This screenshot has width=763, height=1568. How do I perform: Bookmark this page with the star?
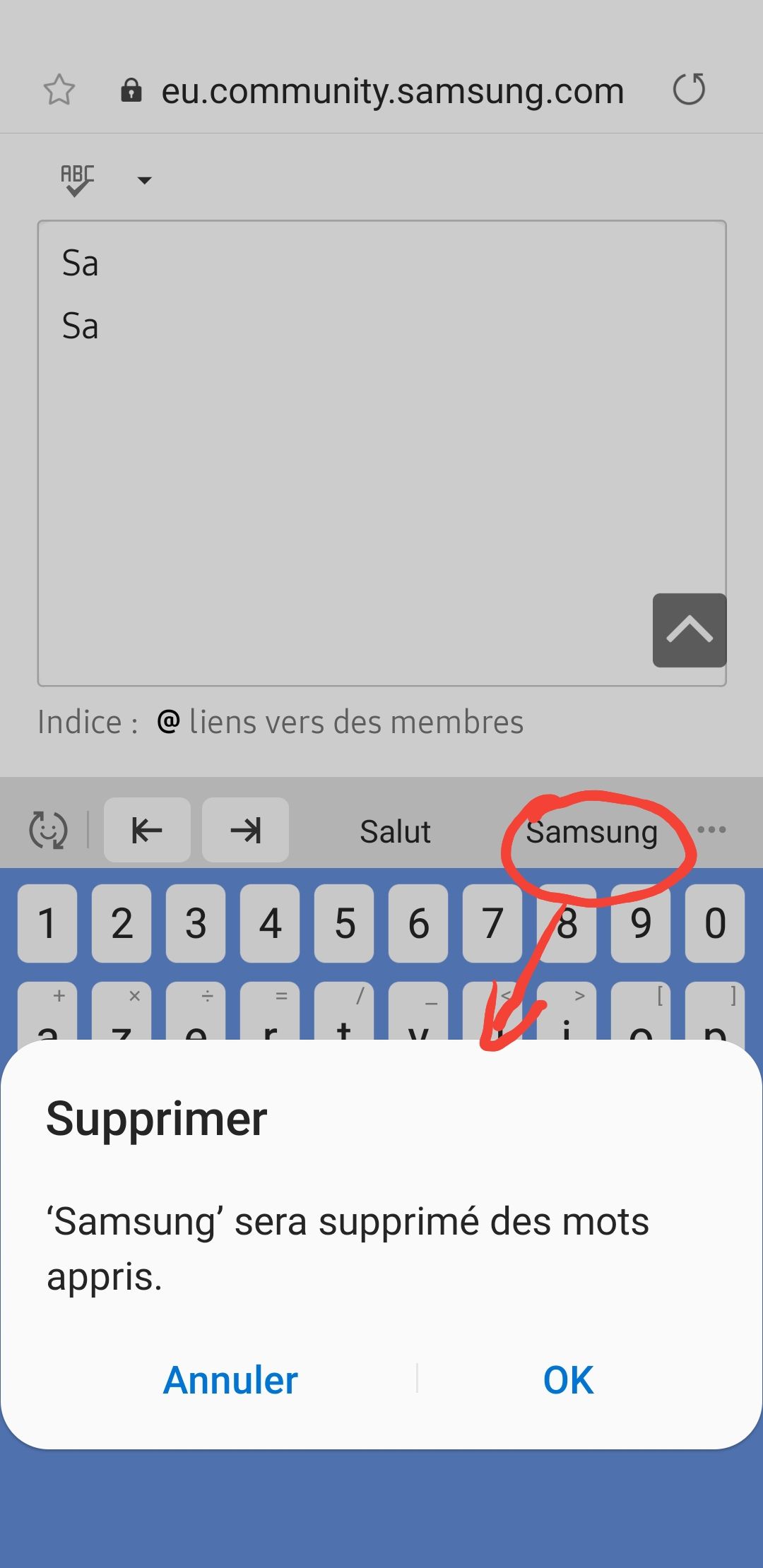tap(59, 90)
